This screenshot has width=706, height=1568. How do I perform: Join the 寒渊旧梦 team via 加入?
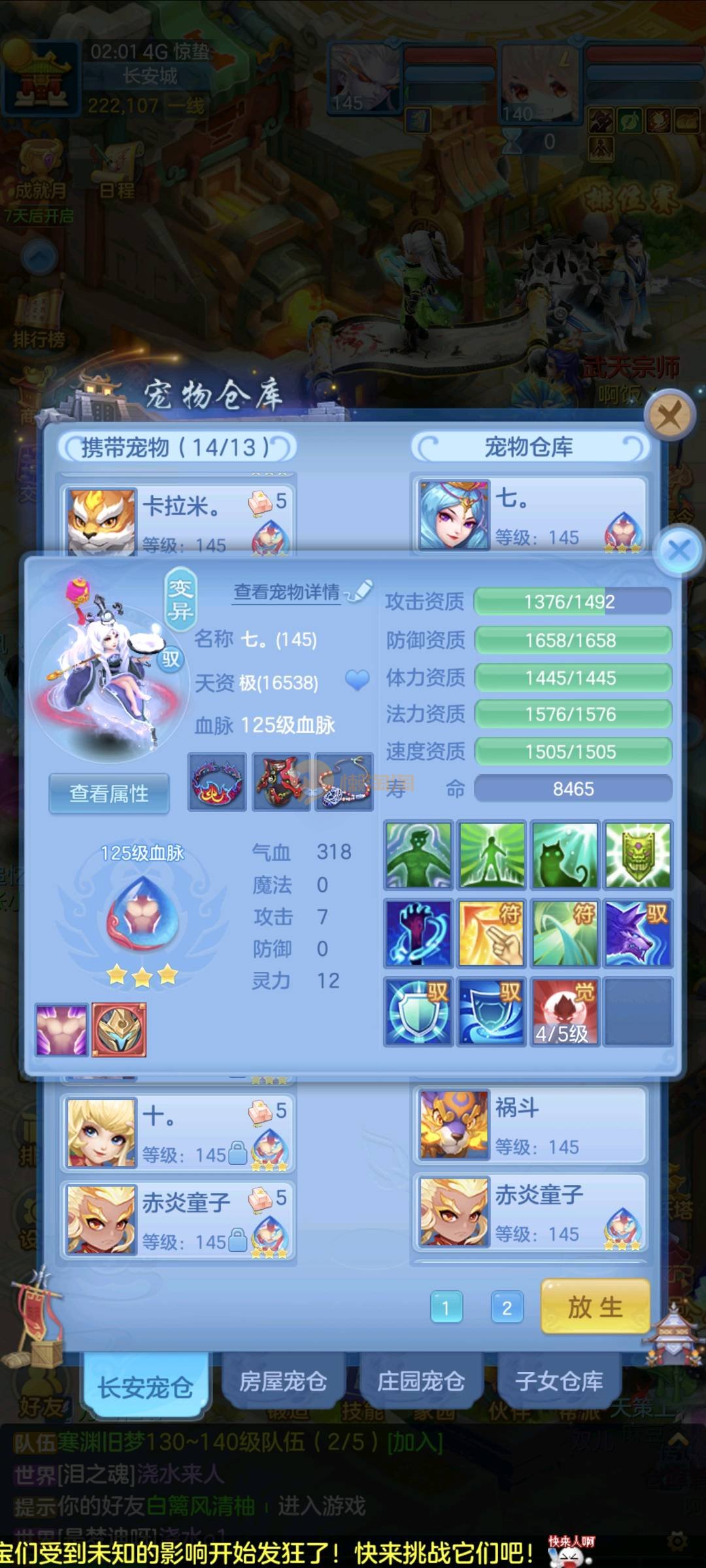[x=415, y=1442]
